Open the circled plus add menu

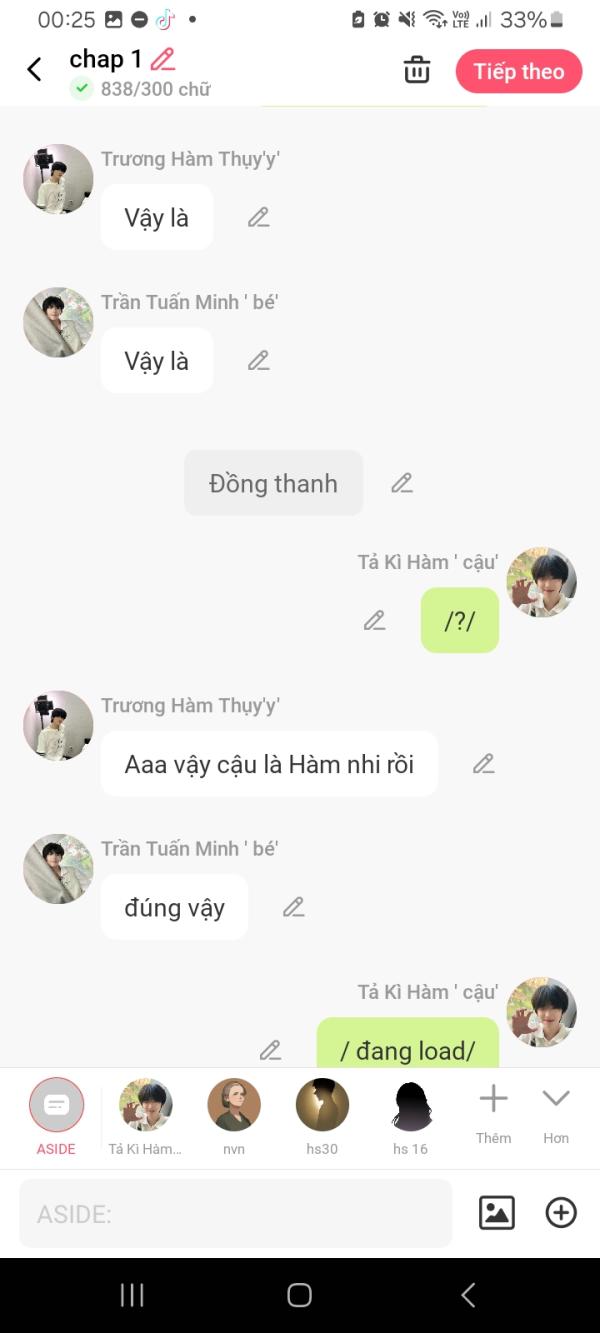tap(561, 1213)
